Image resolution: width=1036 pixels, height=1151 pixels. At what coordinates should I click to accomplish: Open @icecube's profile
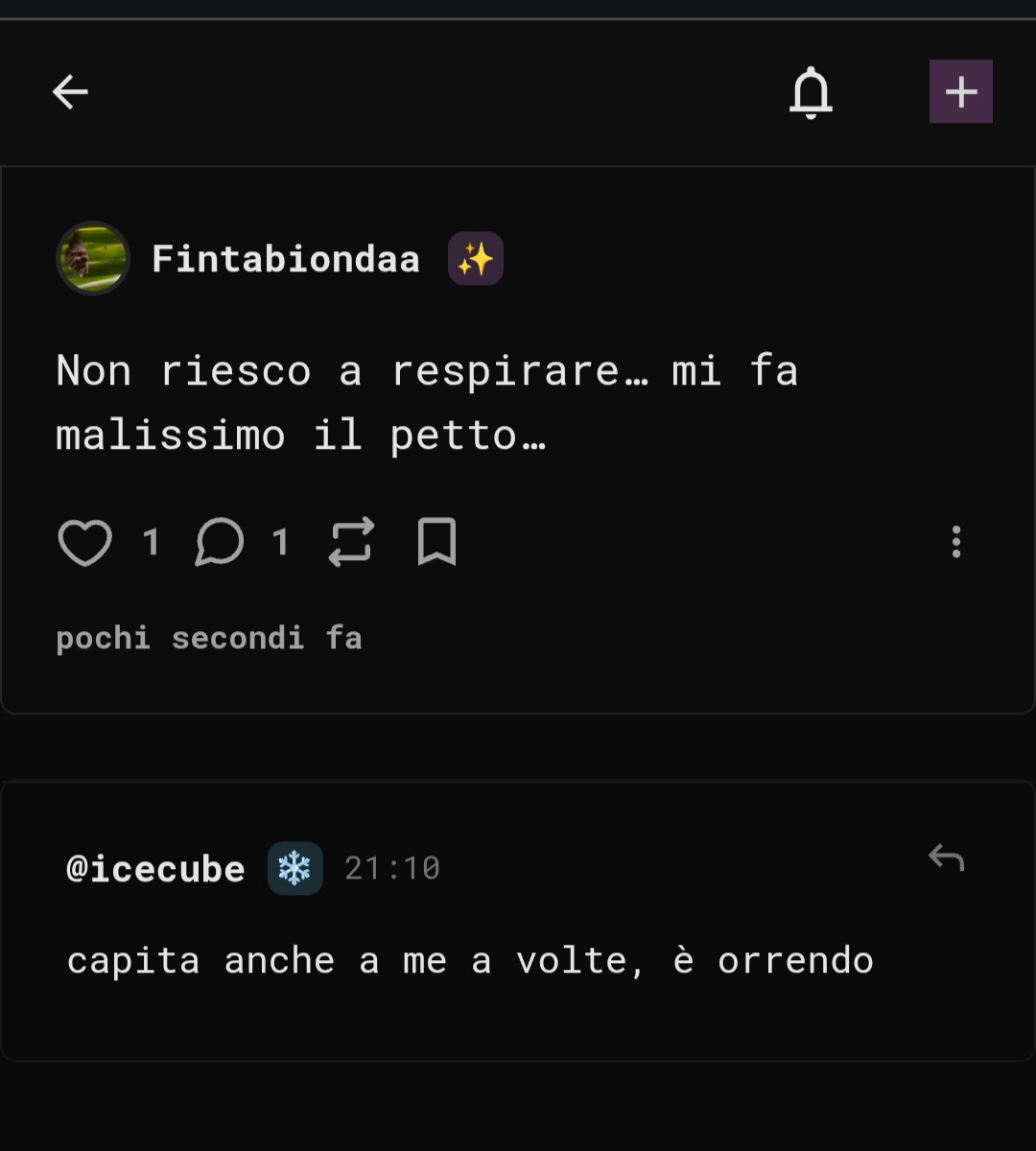(x=155, y=869)
